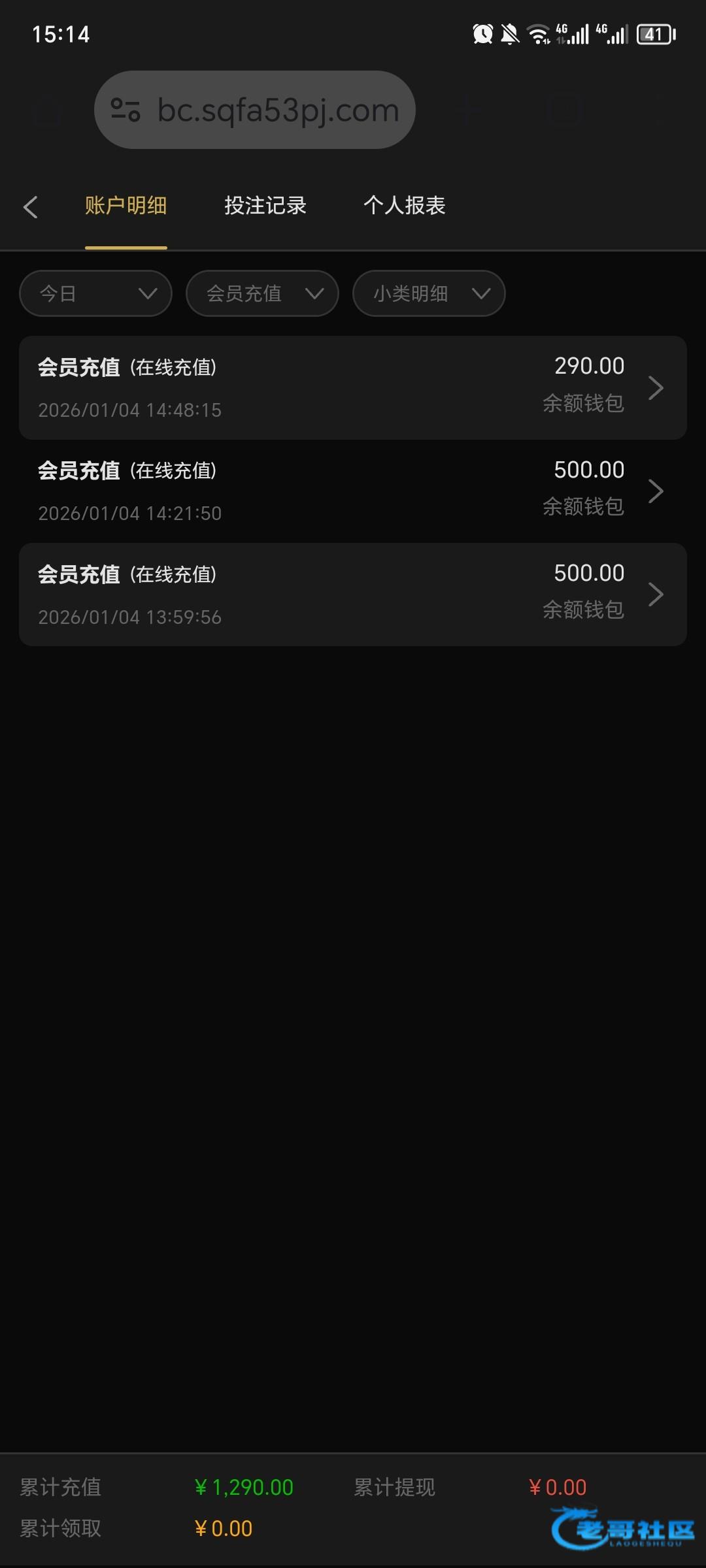Open the 会员充值 type dropdown
Viewport: 706px width, 1568px height.
click(262, 293)
